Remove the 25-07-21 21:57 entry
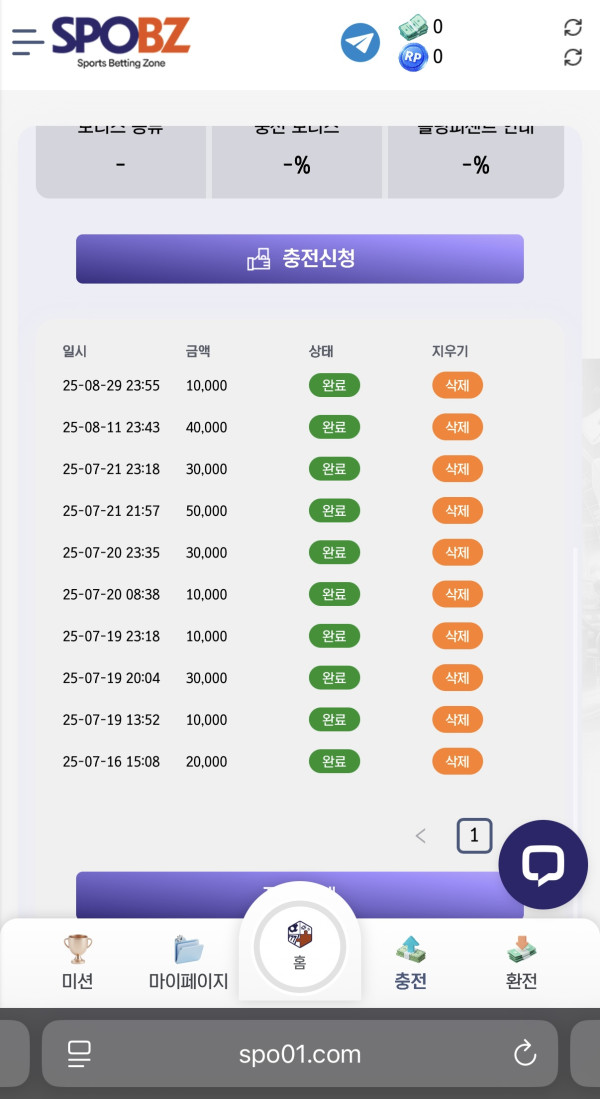This screenshot has height=1099, width=600. [x=457, y=511]
